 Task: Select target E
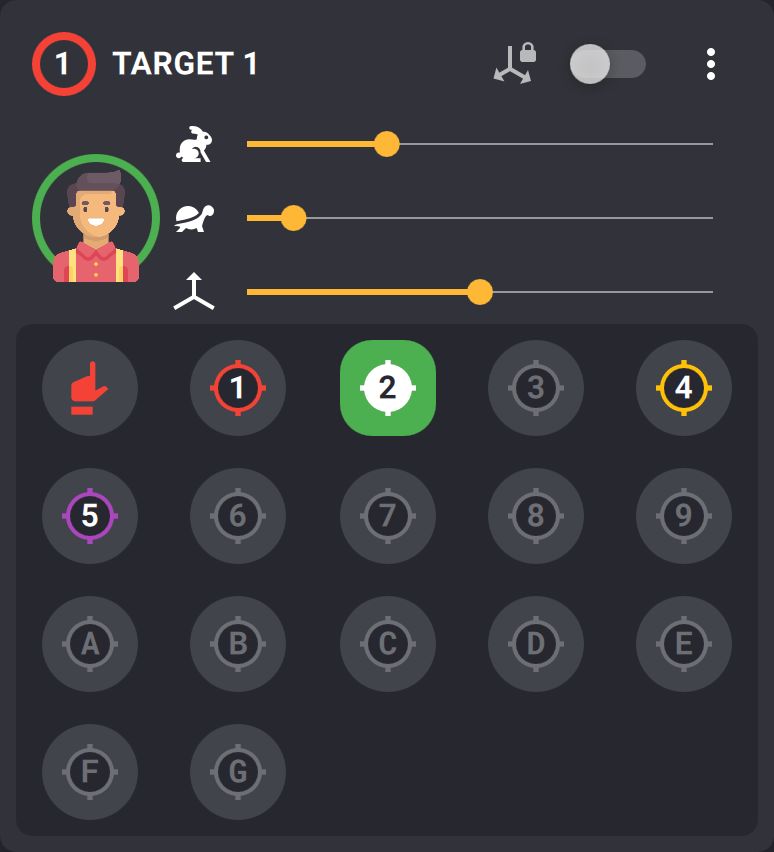(684, 644)
